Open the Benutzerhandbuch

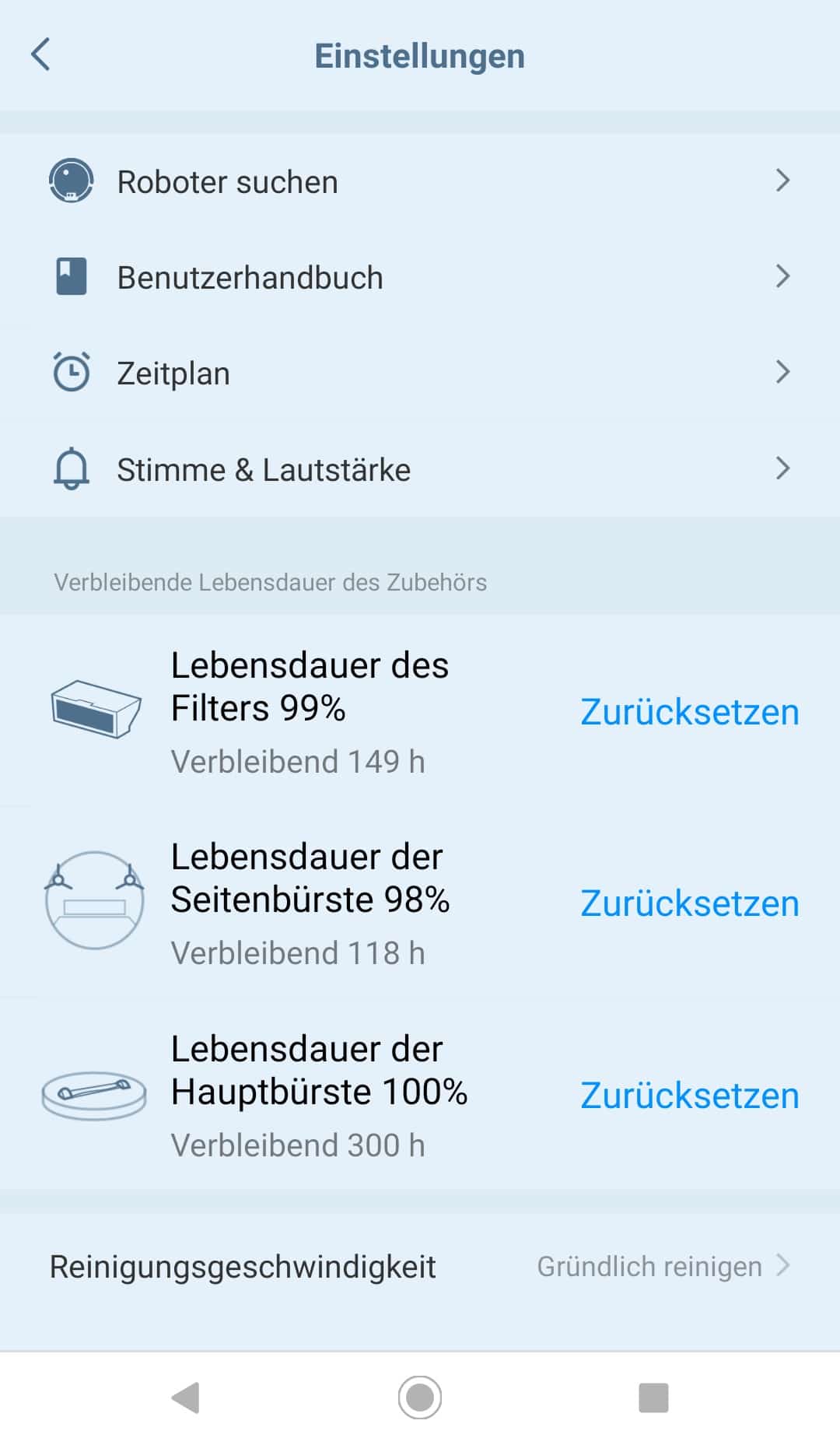(x=420, y=277)
